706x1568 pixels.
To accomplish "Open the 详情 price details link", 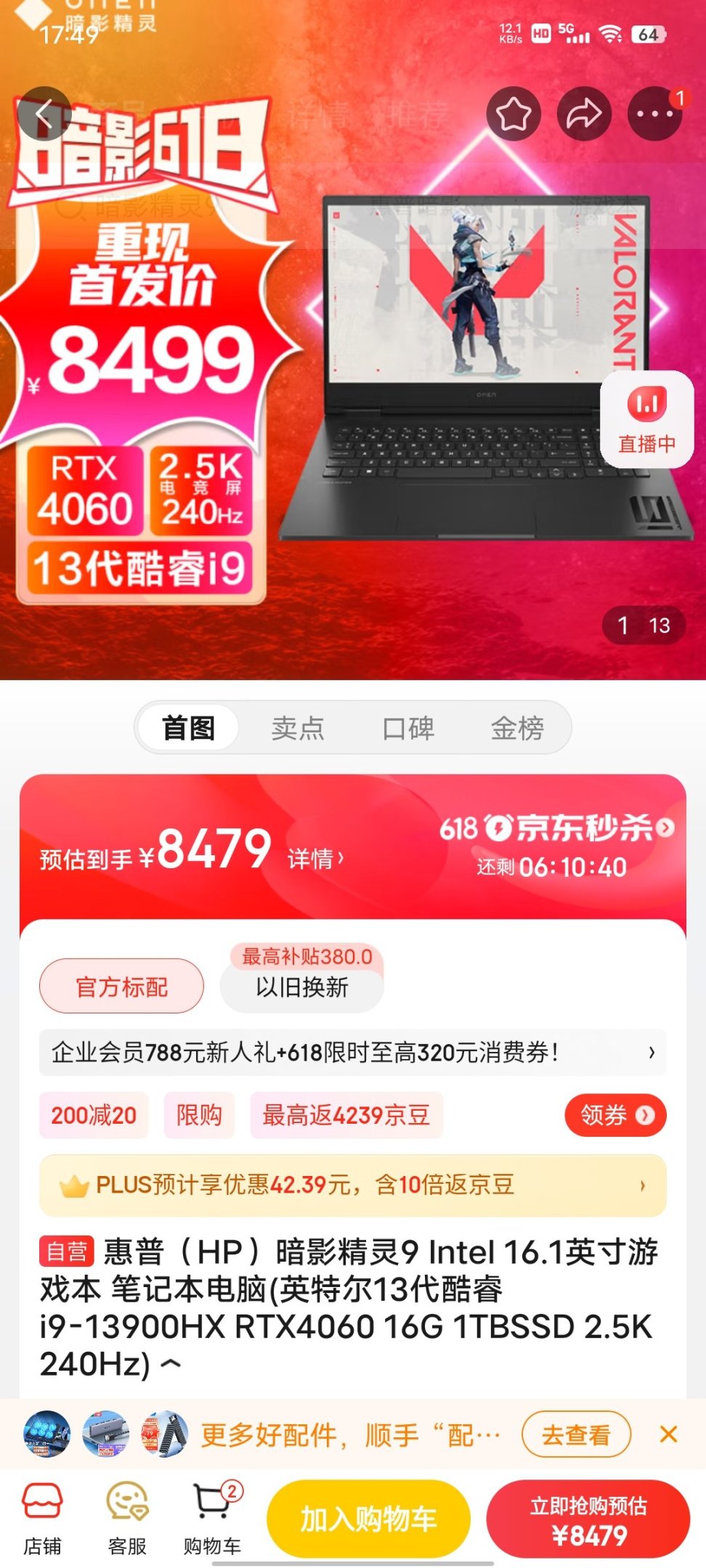I will click(x=315, y=859).
